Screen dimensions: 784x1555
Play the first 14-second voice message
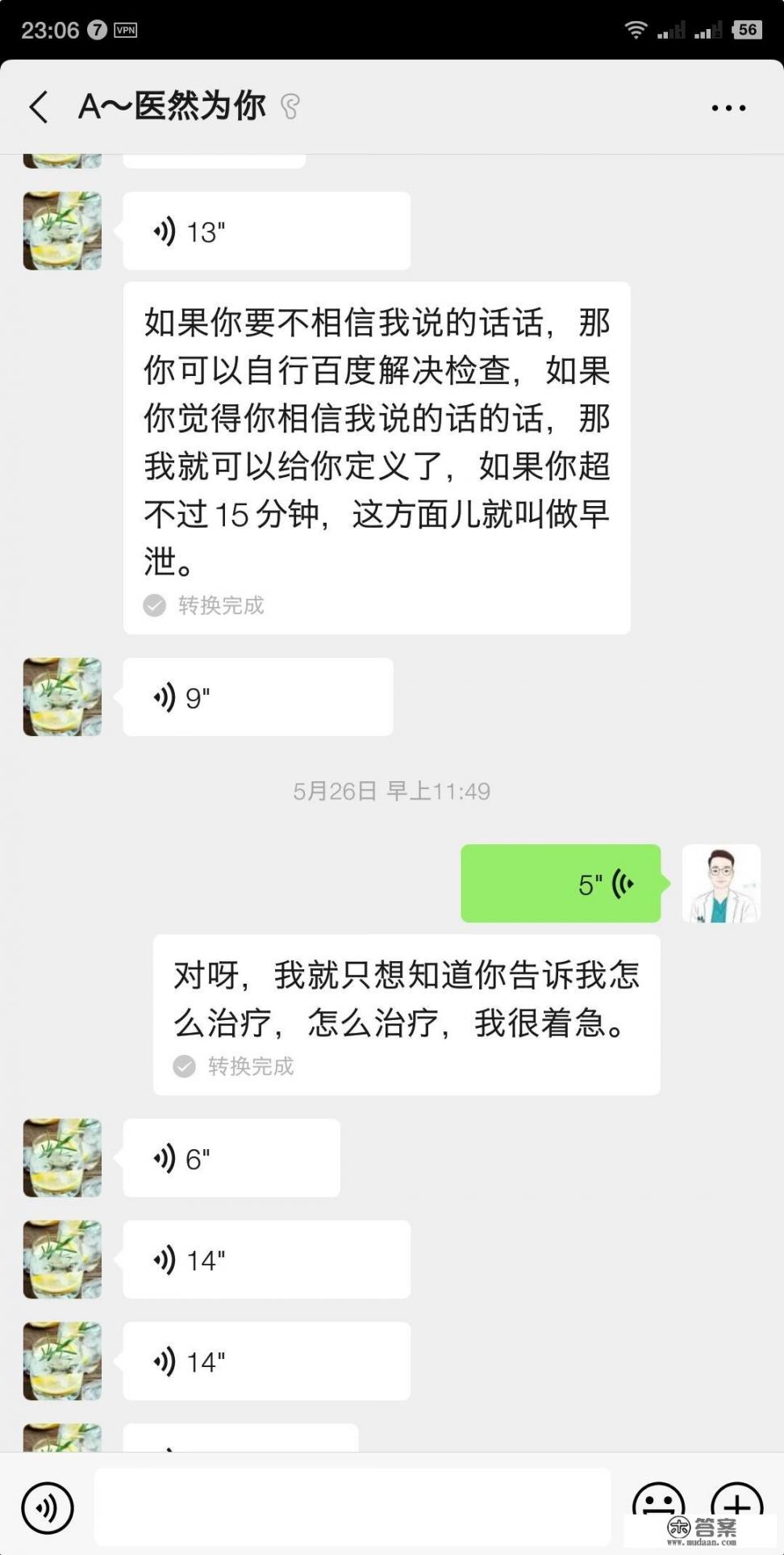(x=266, y=1259)
